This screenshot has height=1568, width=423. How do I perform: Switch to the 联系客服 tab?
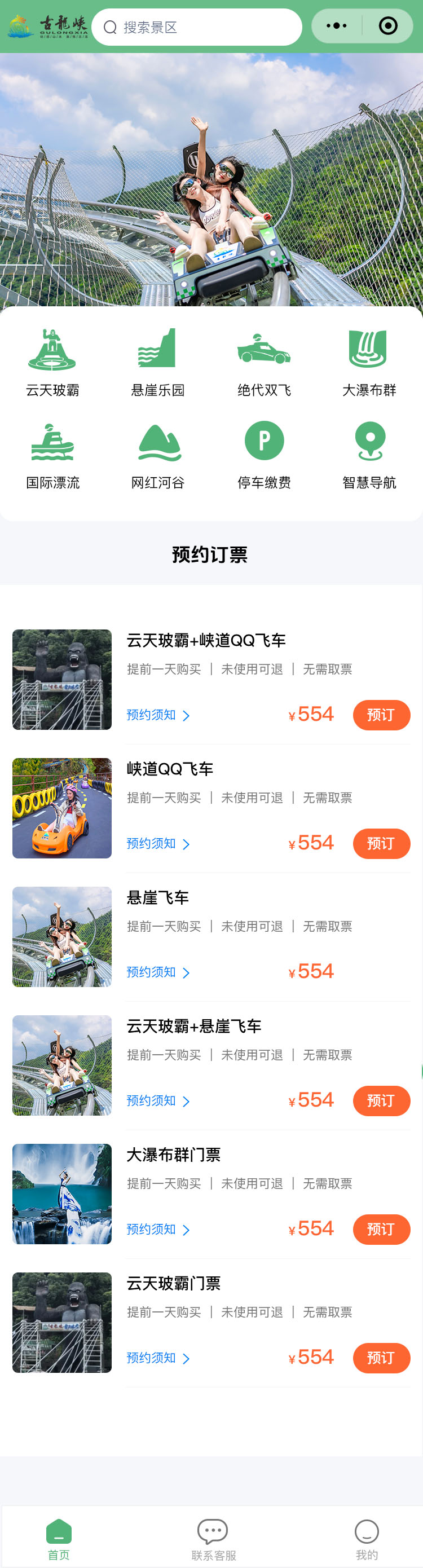[x=213, y=1540]
